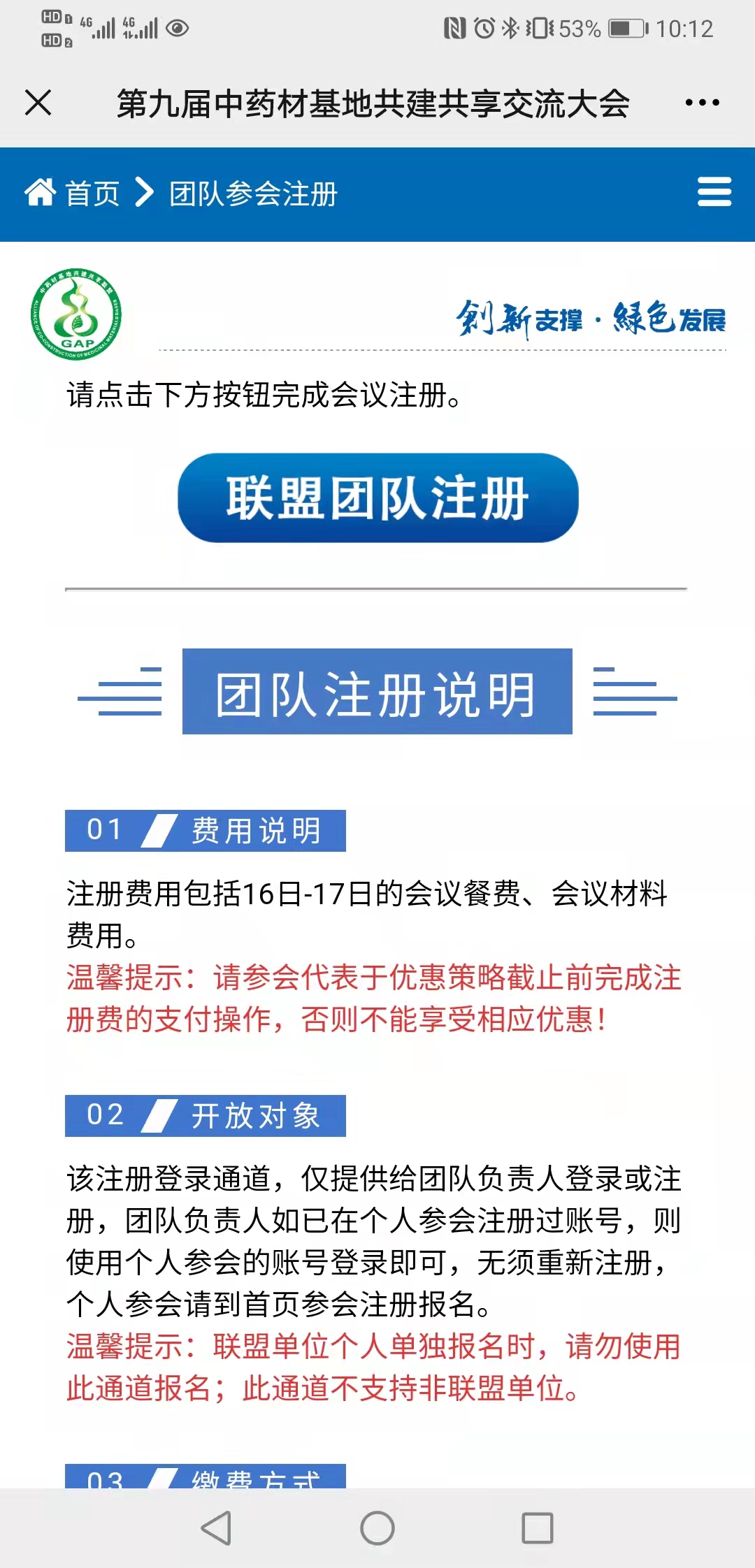Open recent apps

[537, 1527]
